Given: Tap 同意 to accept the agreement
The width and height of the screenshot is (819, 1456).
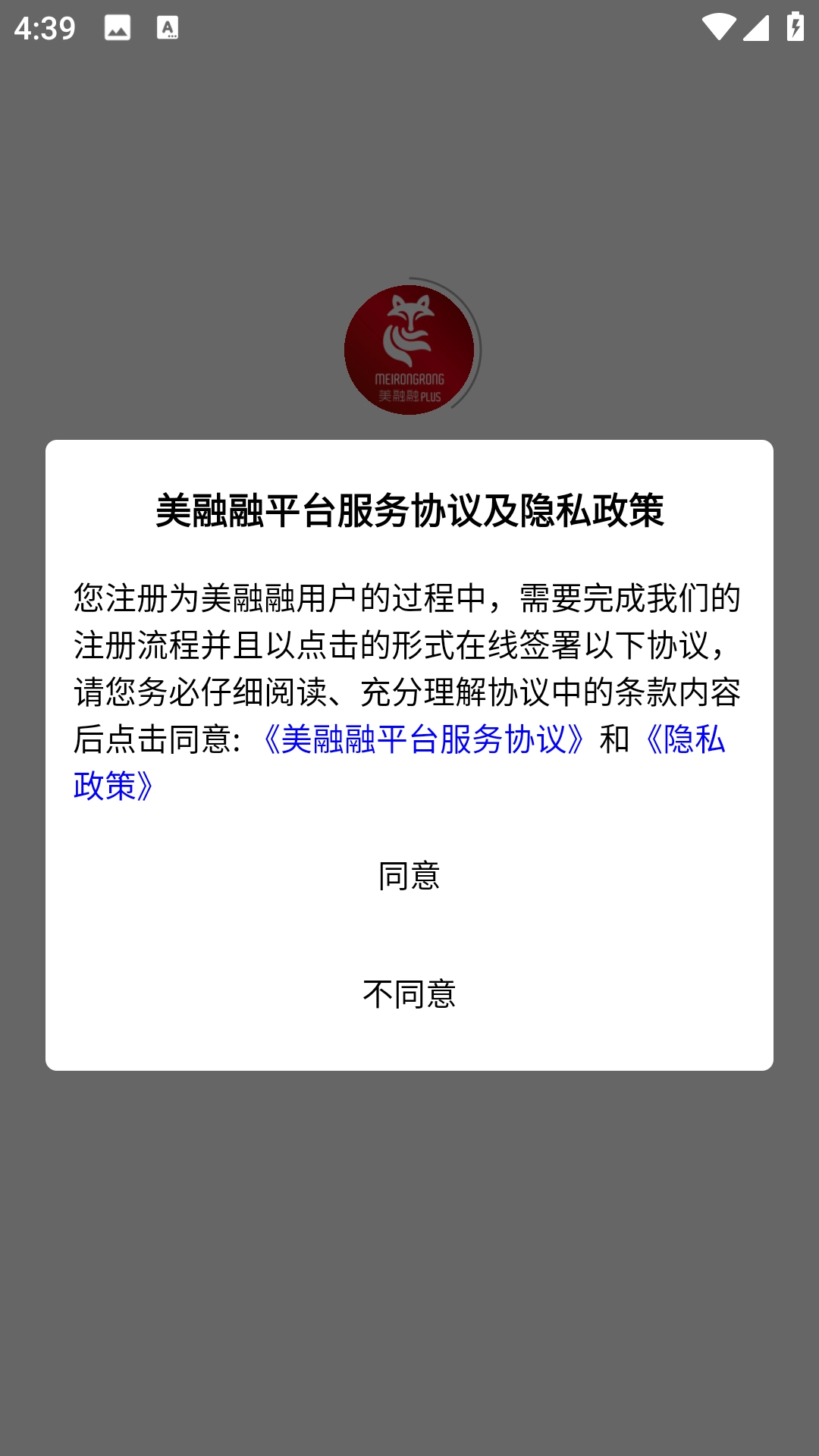Looking at the screenshot, I should point(409,877).
